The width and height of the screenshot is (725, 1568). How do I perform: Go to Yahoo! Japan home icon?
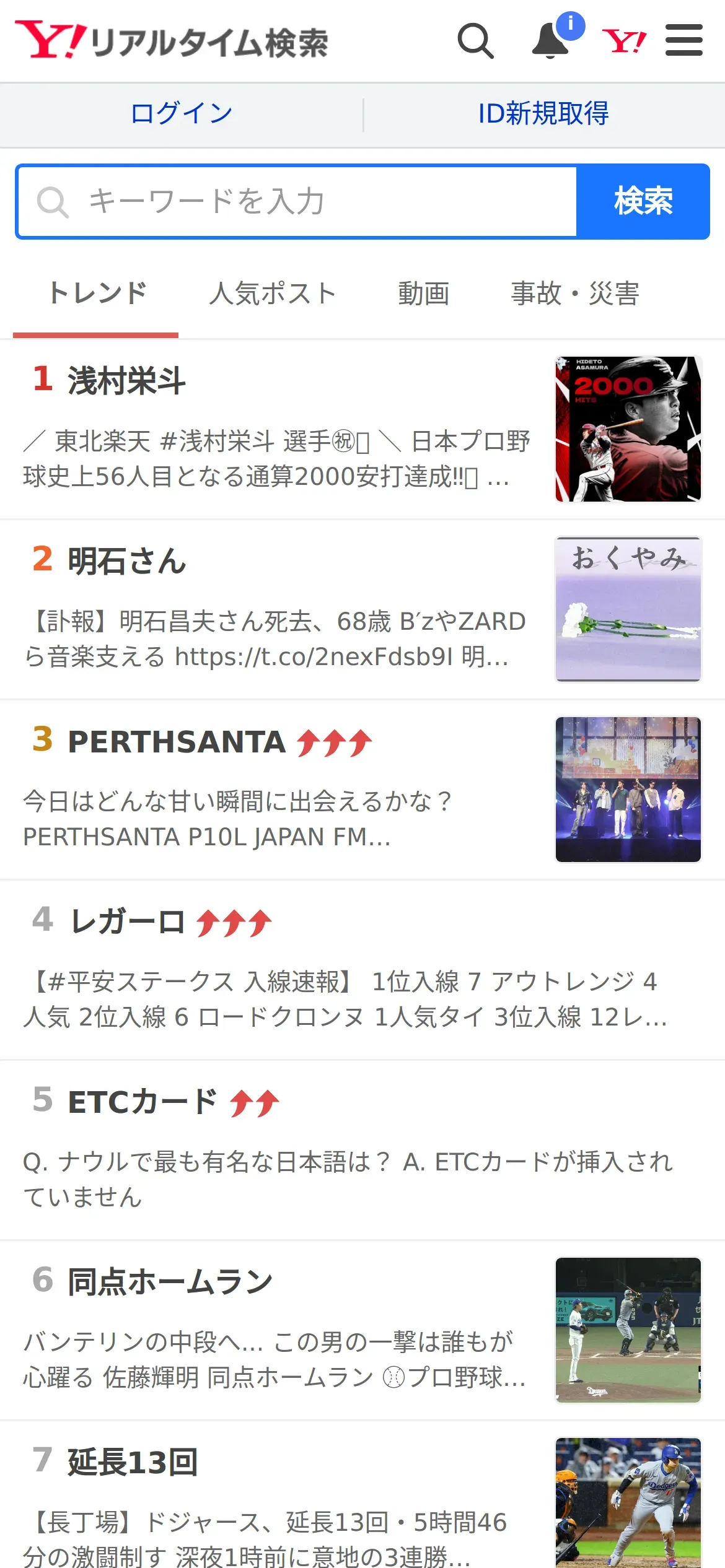[x=624, y=41]
